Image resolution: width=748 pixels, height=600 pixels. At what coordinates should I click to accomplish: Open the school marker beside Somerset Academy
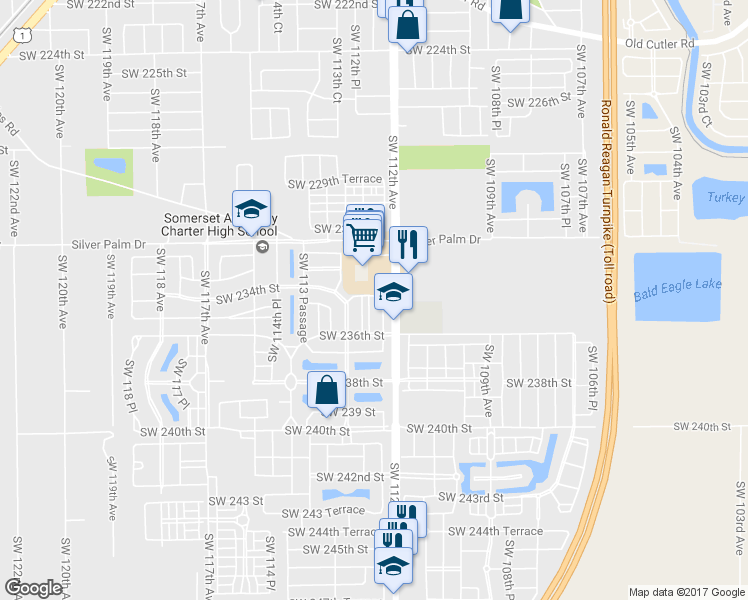(252, 210)
